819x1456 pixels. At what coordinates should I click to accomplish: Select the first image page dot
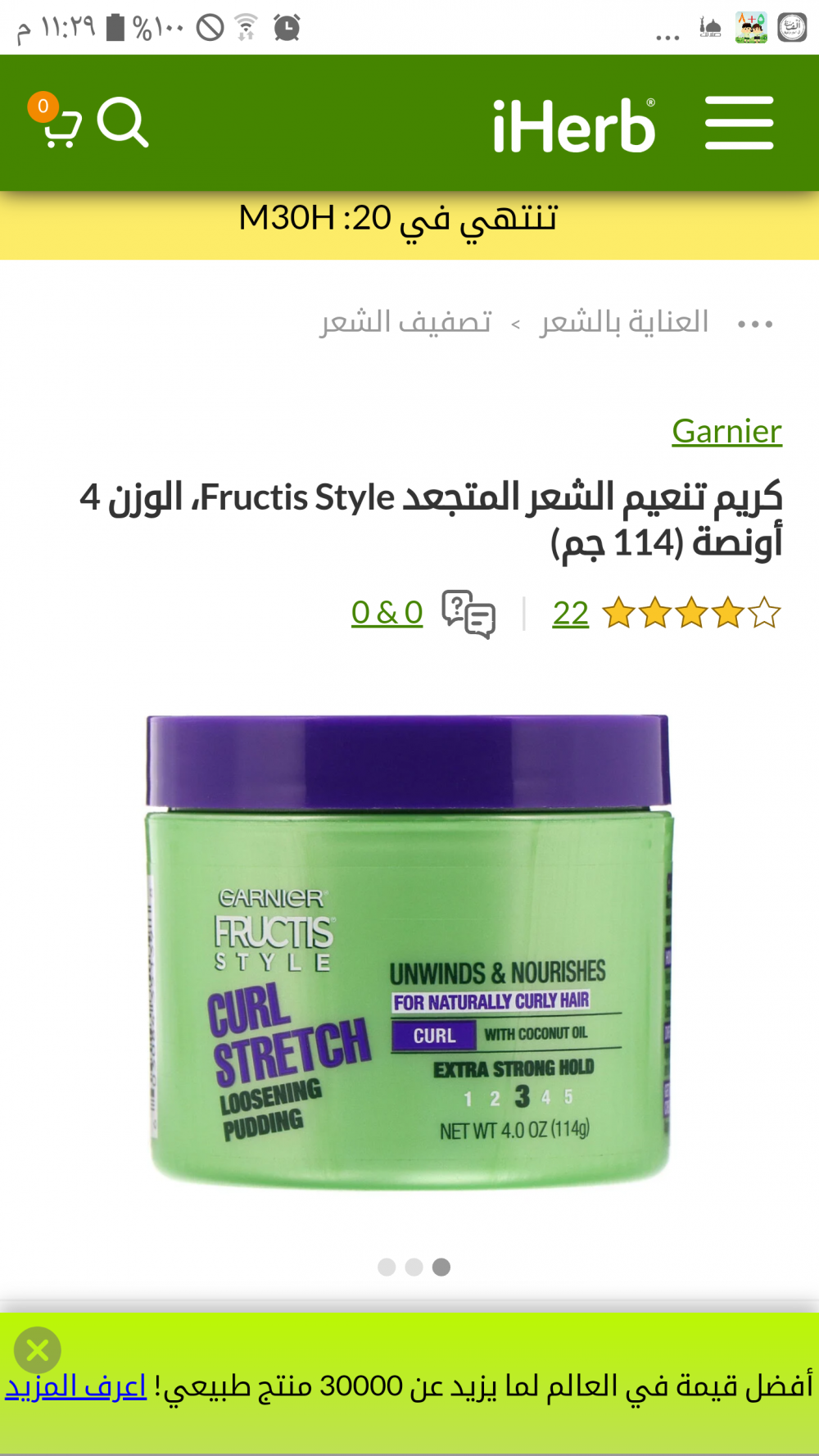click(387, 1268)
